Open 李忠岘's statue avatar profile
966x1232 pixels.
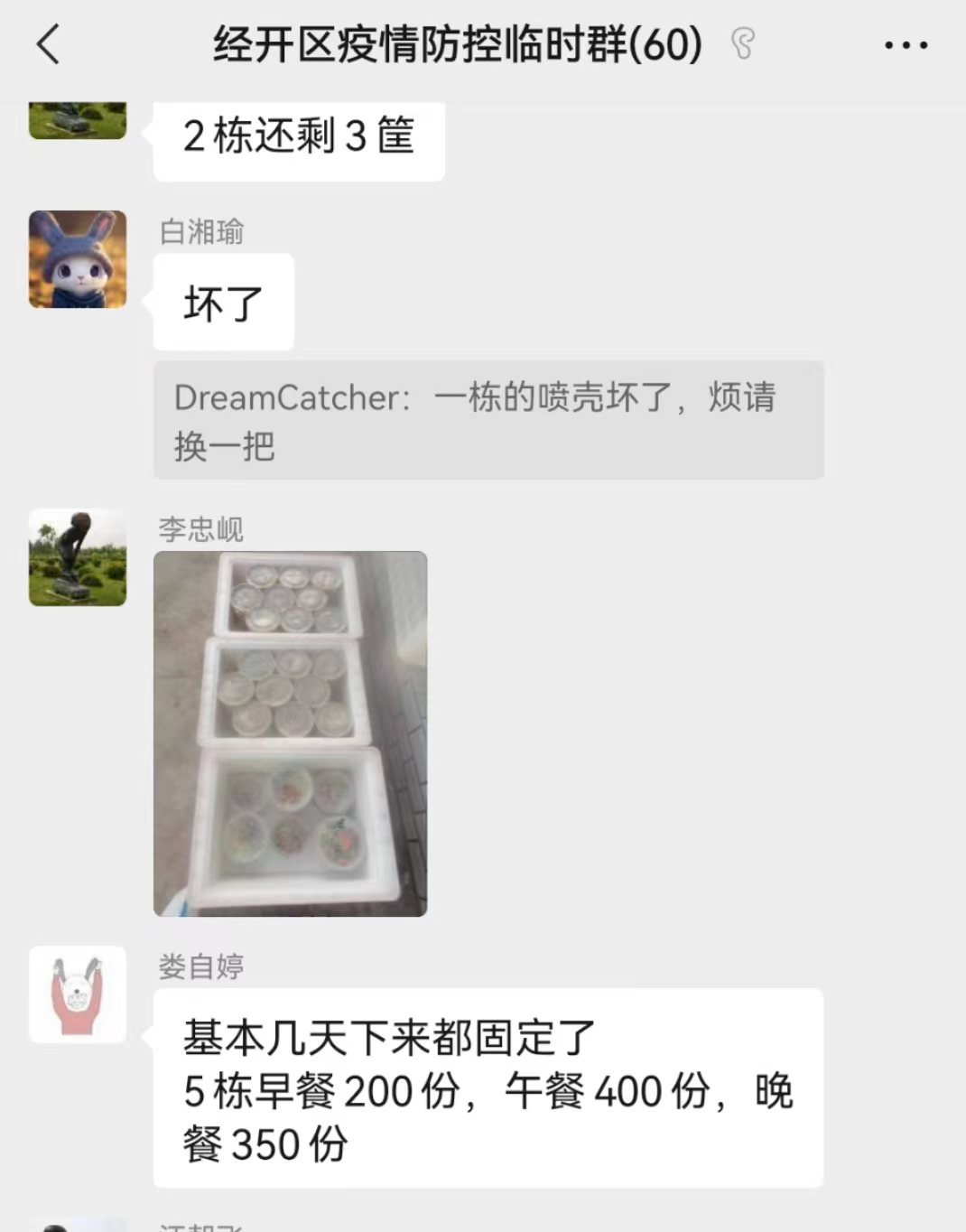[x=78, y=557]
